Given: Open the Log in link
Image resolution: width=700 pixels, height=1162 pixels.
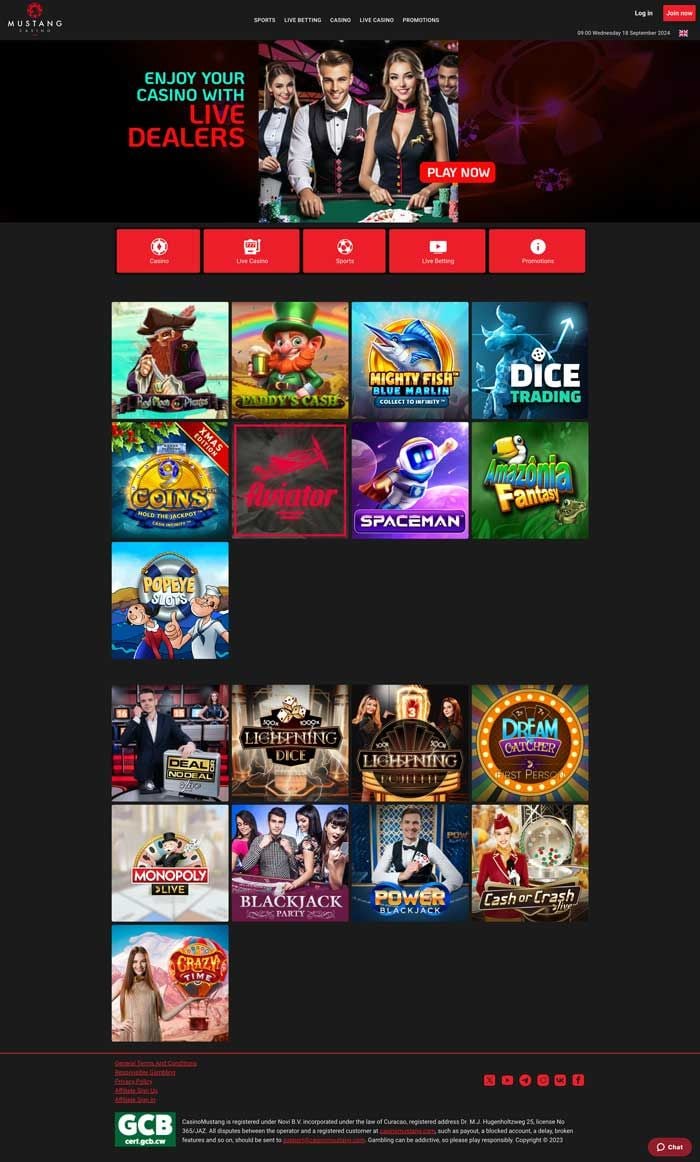Looking at the screenshot, I should [643, 13].
